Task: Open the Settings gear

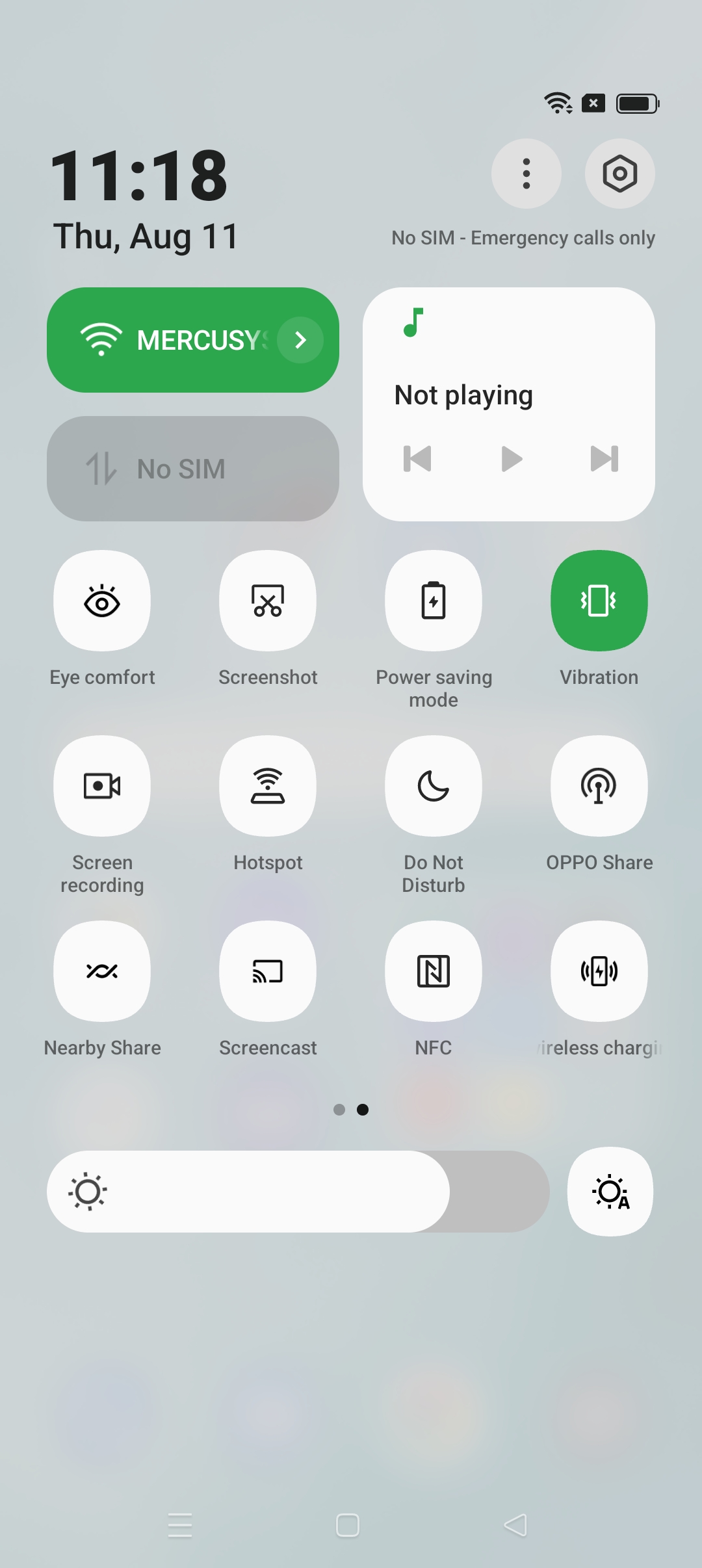Action: coord(620,174)
